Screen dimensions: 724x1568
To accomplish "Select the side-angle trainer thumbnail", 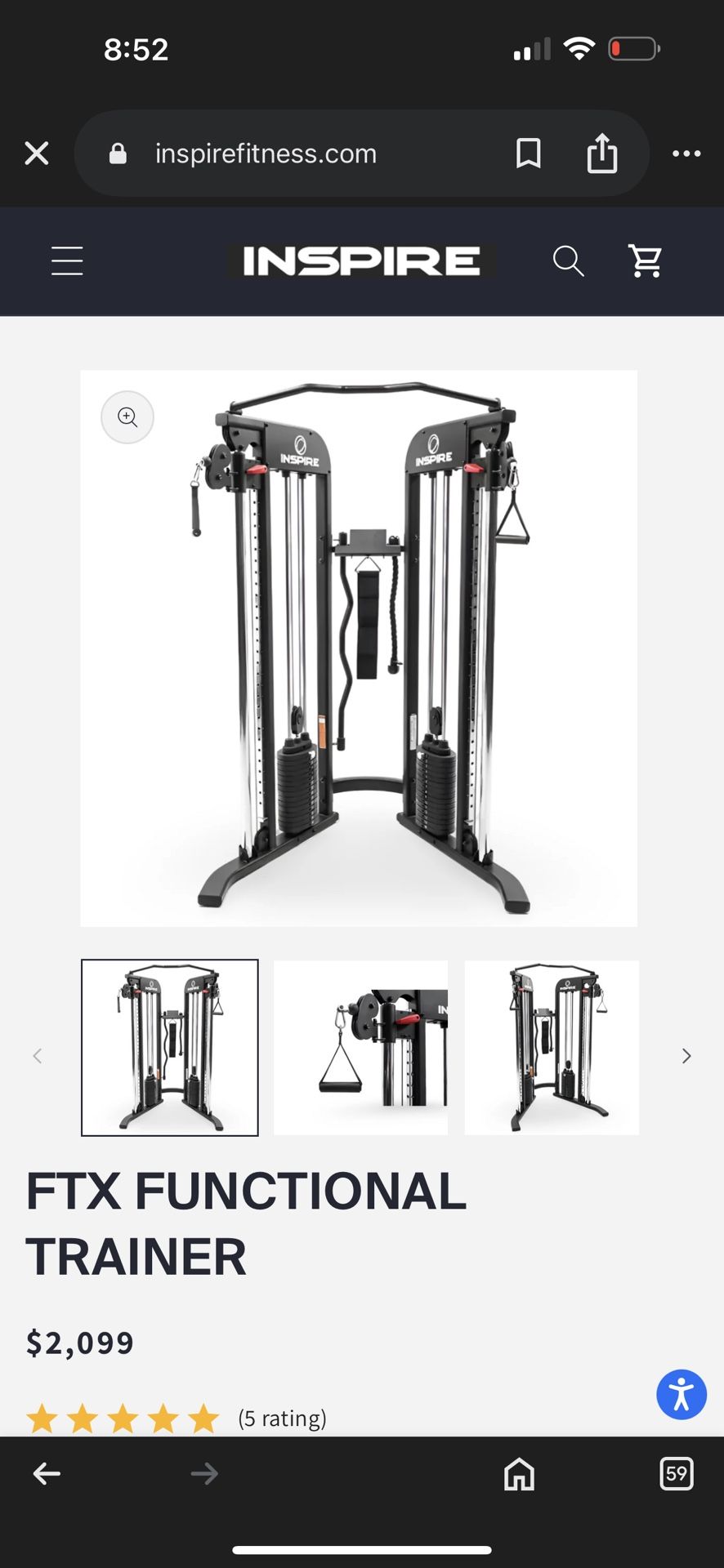I will point(552,1048).
